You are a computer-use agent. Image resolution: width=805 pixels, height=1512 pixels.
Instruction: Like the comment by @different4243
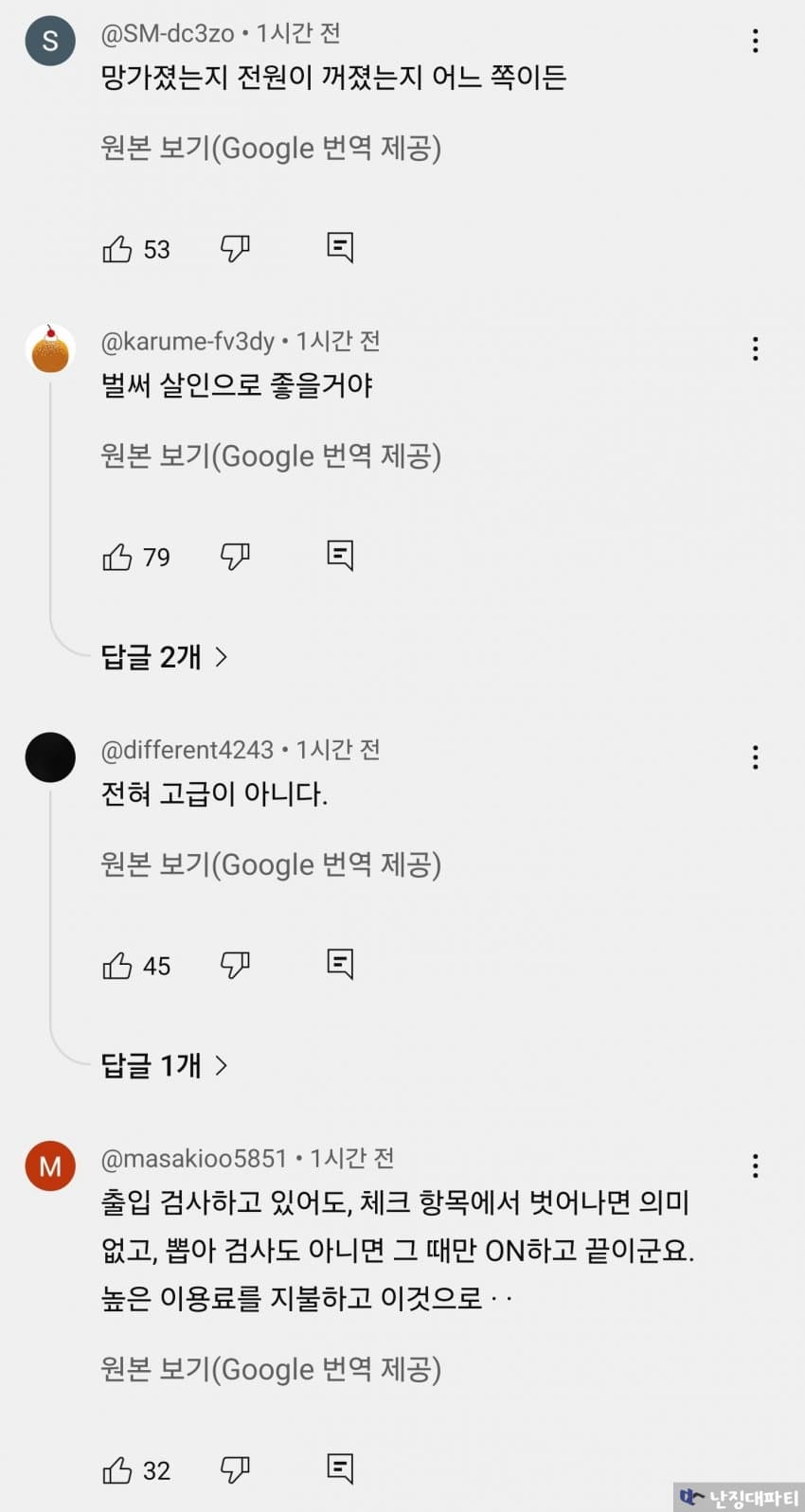(117, 966)
